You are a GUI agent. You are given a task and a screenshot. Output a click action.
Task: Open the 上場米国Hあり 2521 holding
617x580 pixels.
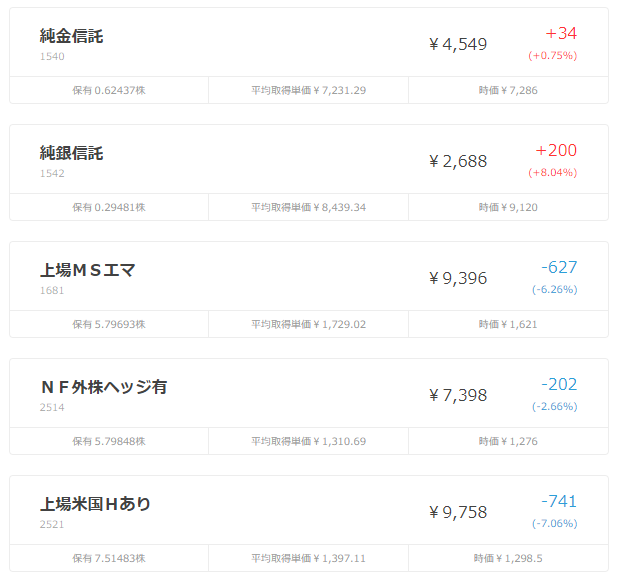pos(309,523)
